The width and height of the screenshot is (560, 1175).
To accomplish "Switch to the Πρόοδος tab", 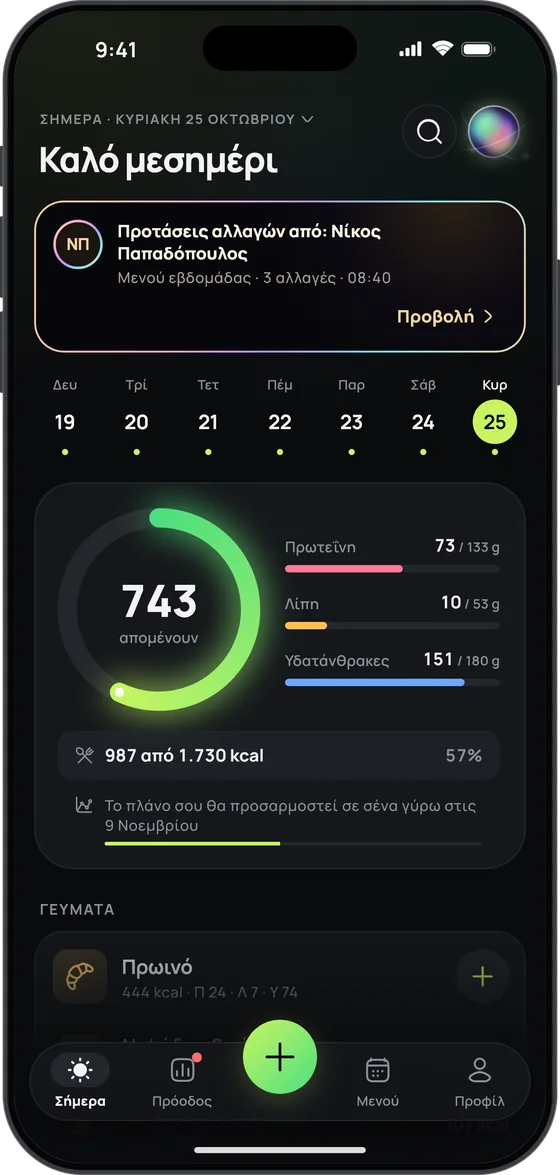I will tap(182, 1081).
